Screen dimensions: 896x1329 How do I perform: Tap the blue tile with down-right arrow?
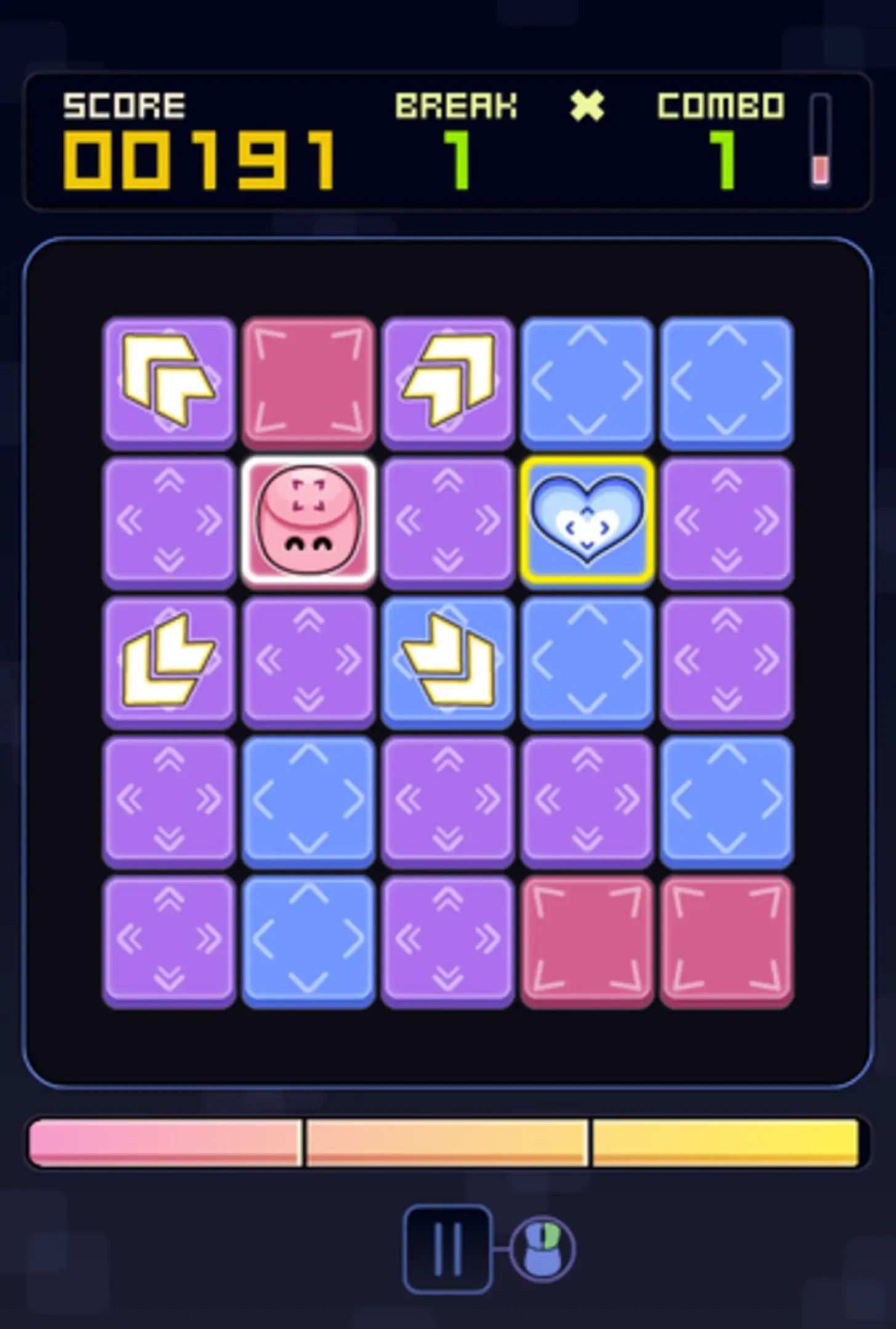pyautogui.click(x=447, y=660)
